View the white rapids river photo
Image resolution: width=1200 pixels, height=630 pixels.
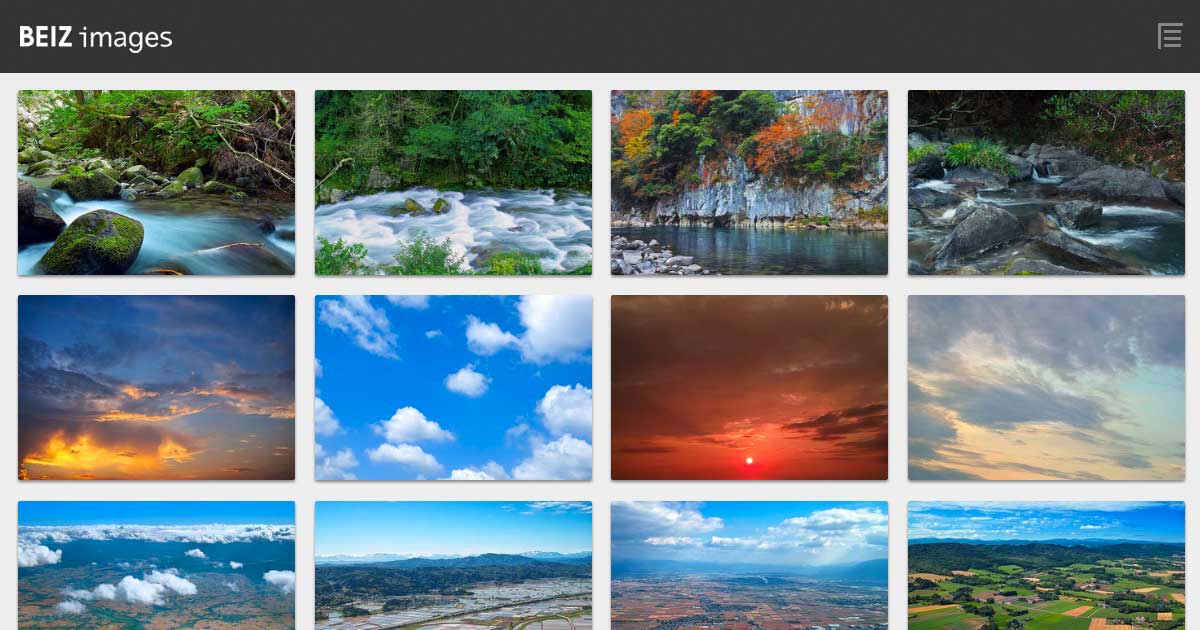453,182
